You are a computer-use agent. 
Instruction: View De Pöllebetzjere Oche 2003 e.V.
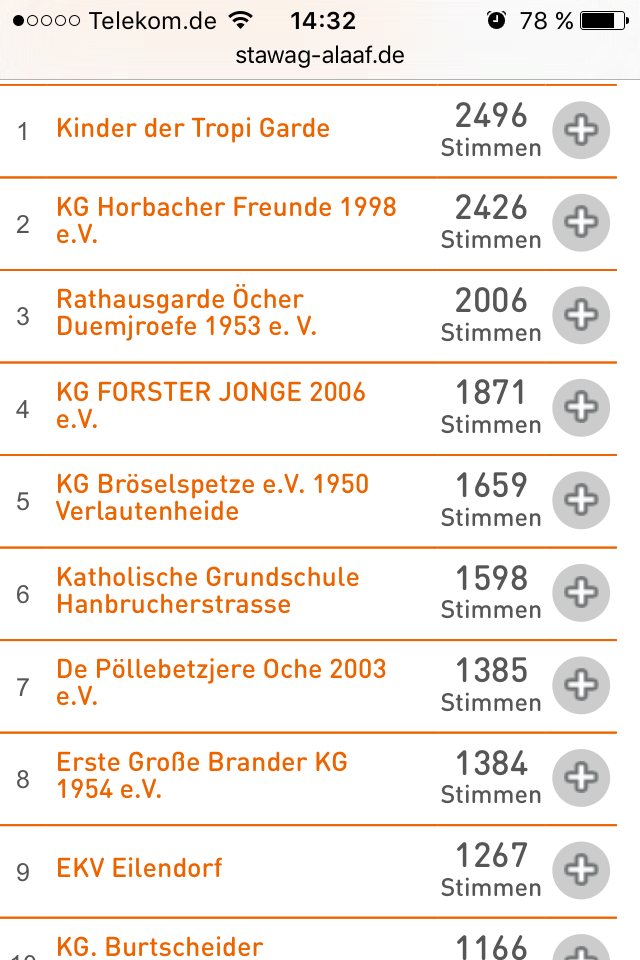click(221, 682)
